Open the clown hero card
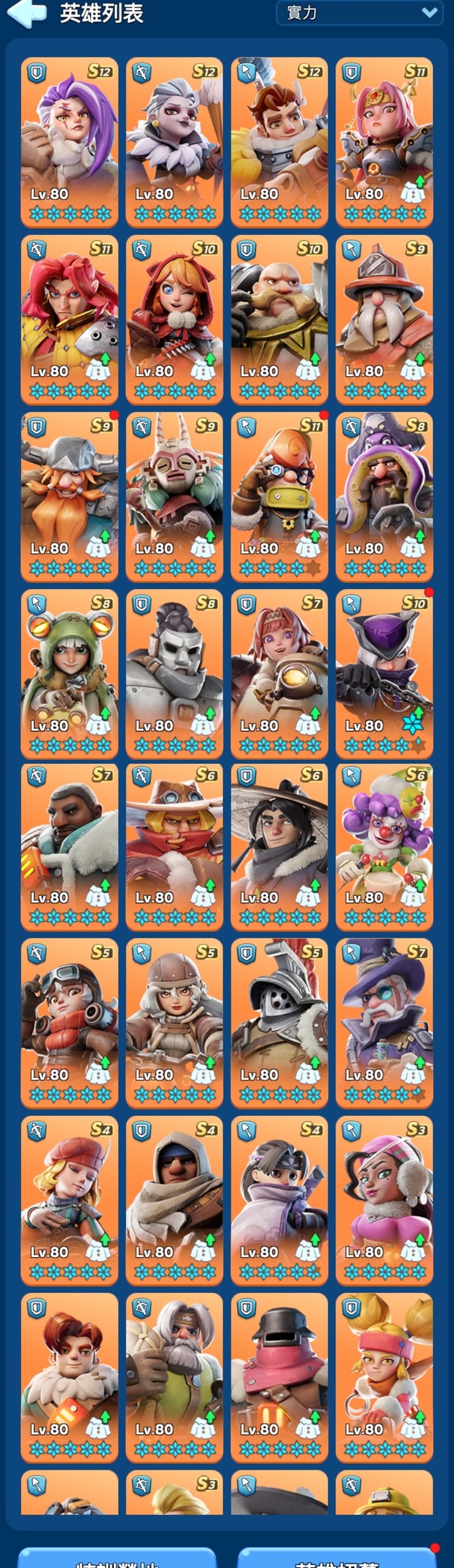 (384, 846)
